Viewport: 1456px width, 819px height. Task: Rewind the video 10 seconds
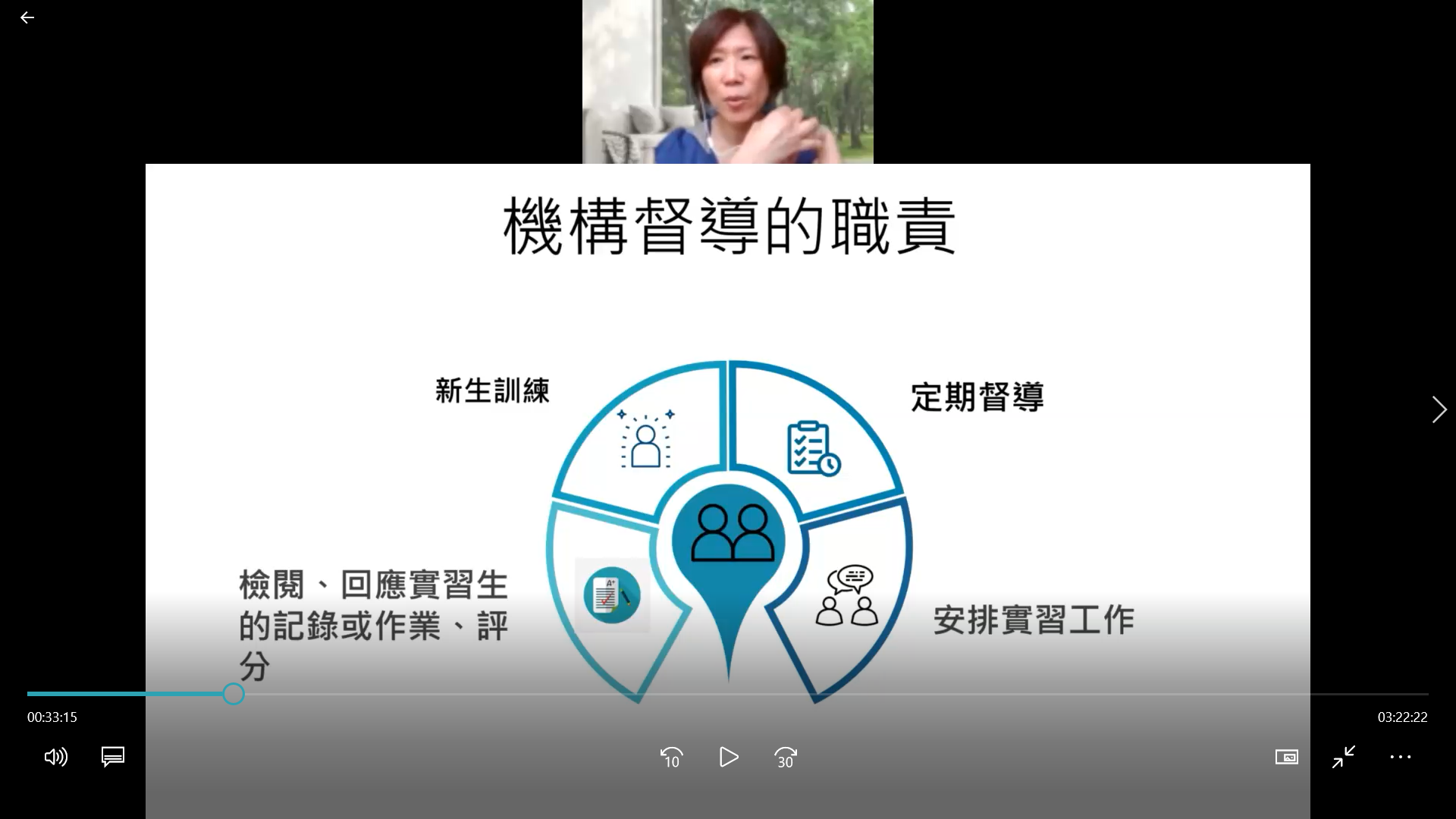click(672, 757)
